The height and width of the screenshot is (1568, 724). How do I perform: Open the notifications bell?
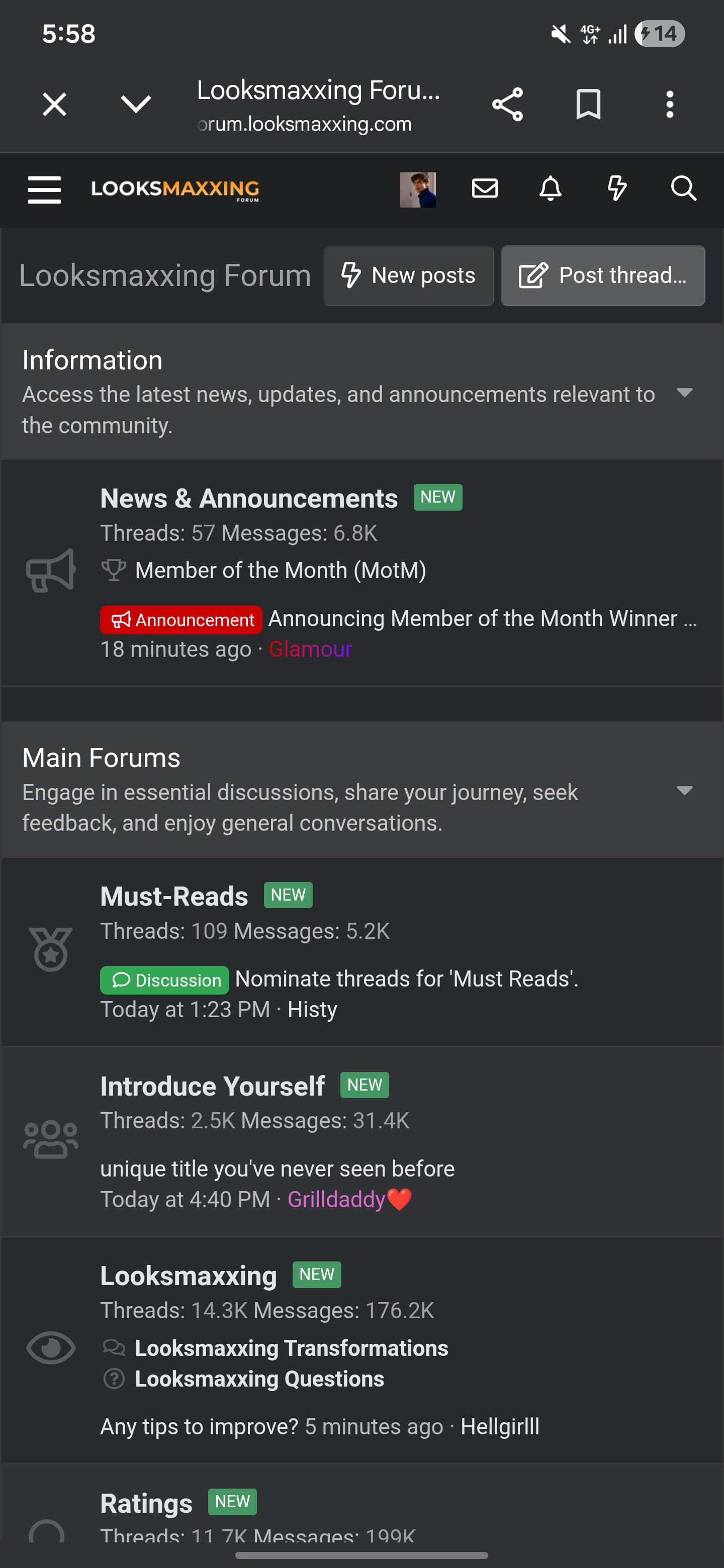(551, 188)
